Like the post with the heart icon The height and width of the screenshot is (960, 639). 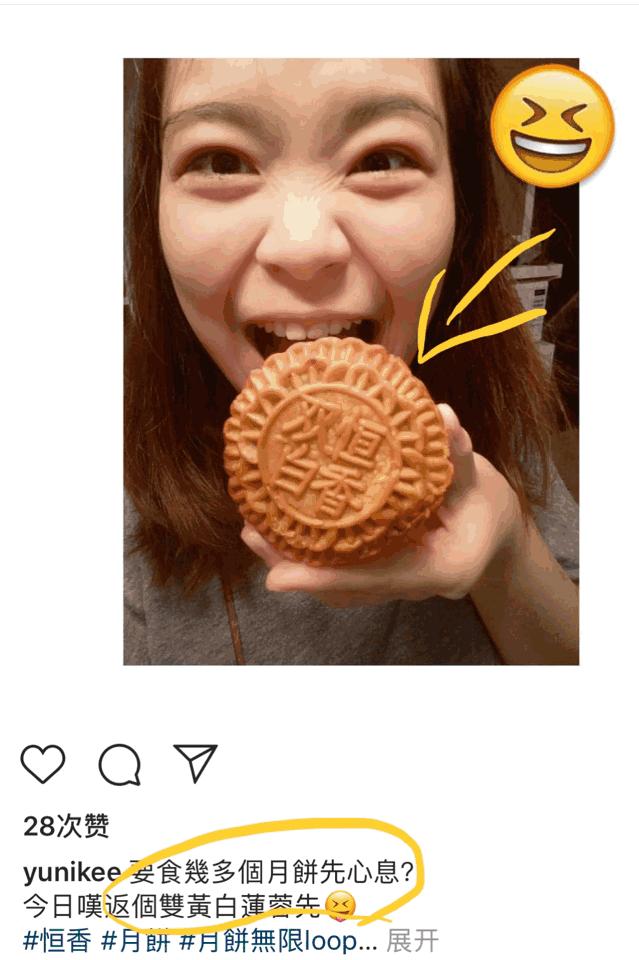coord(42,764)
